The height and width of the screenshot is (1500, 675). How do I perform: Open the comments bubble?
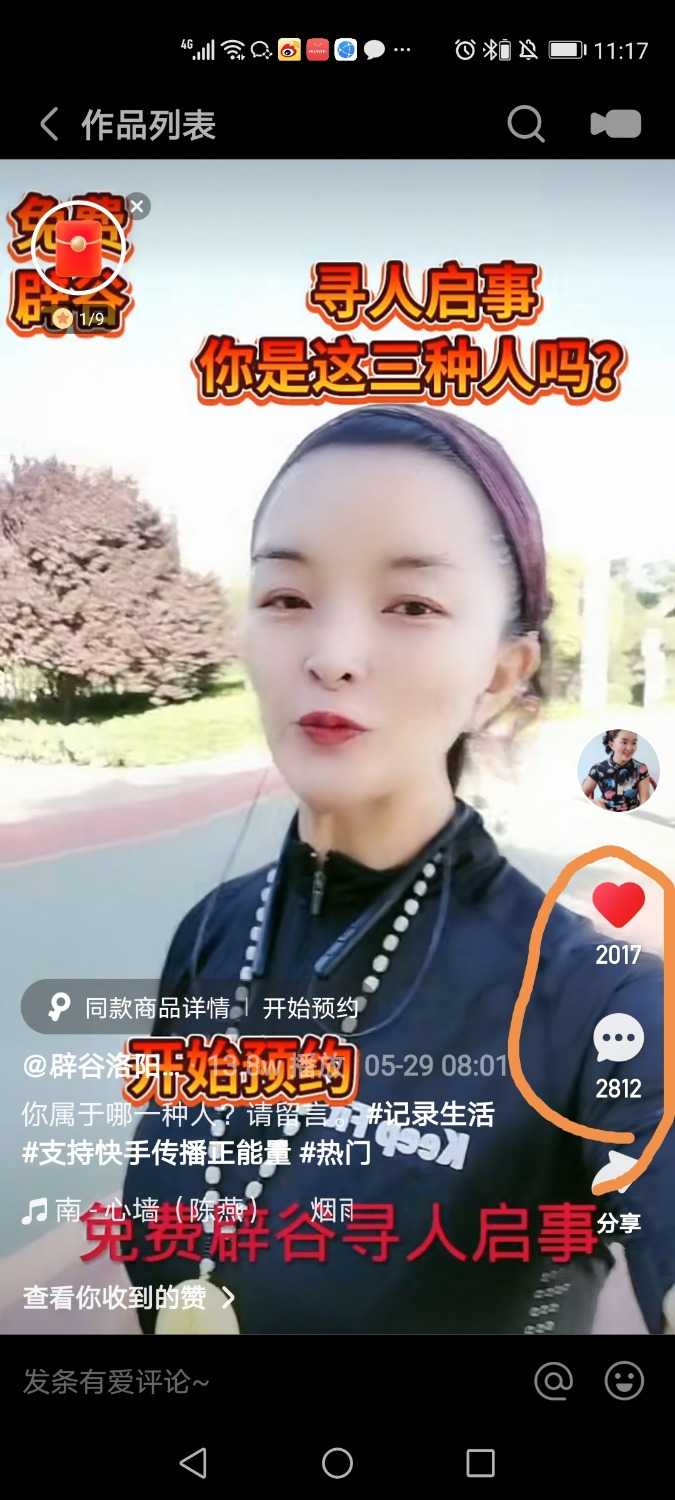[618, 1040]
